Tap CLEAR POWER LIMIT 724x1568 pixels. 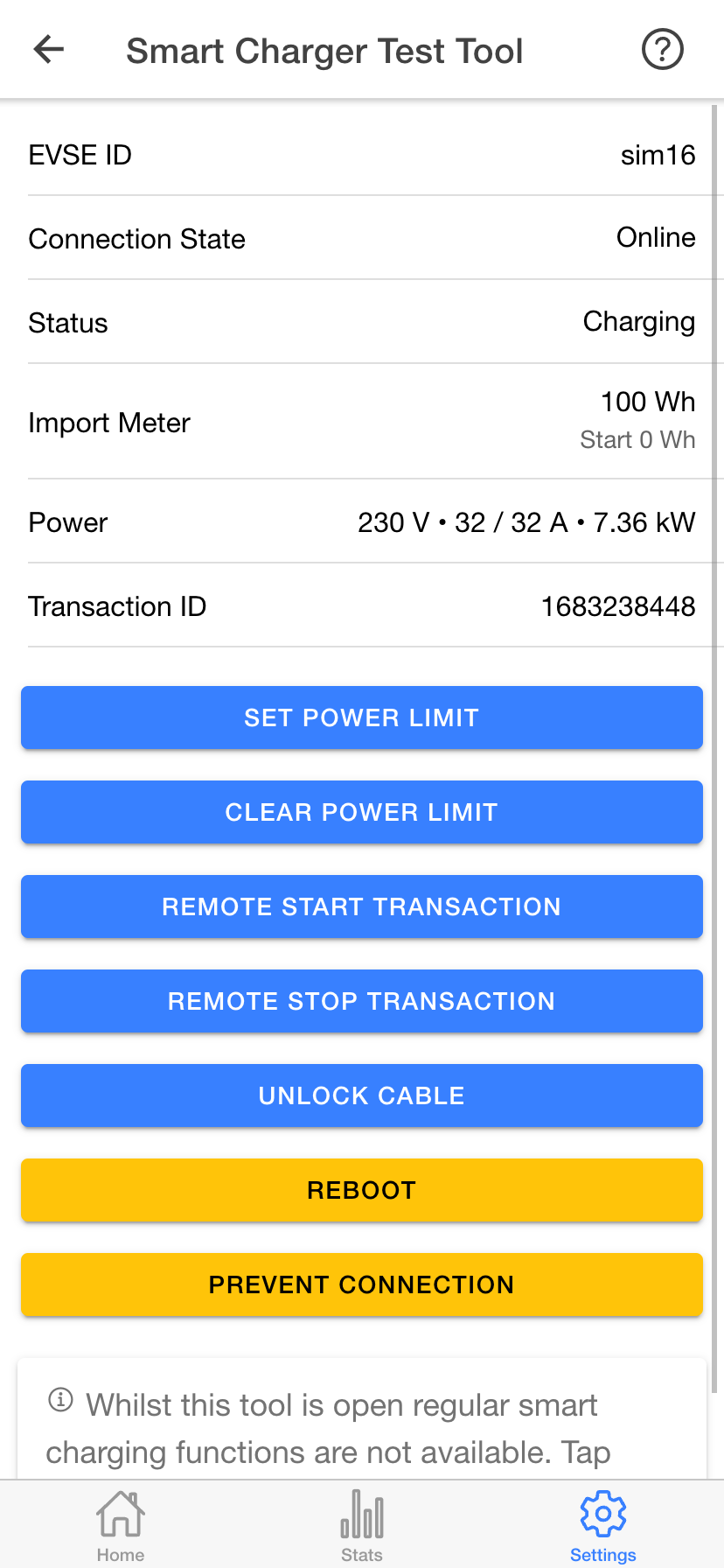[x=361, y=812]
